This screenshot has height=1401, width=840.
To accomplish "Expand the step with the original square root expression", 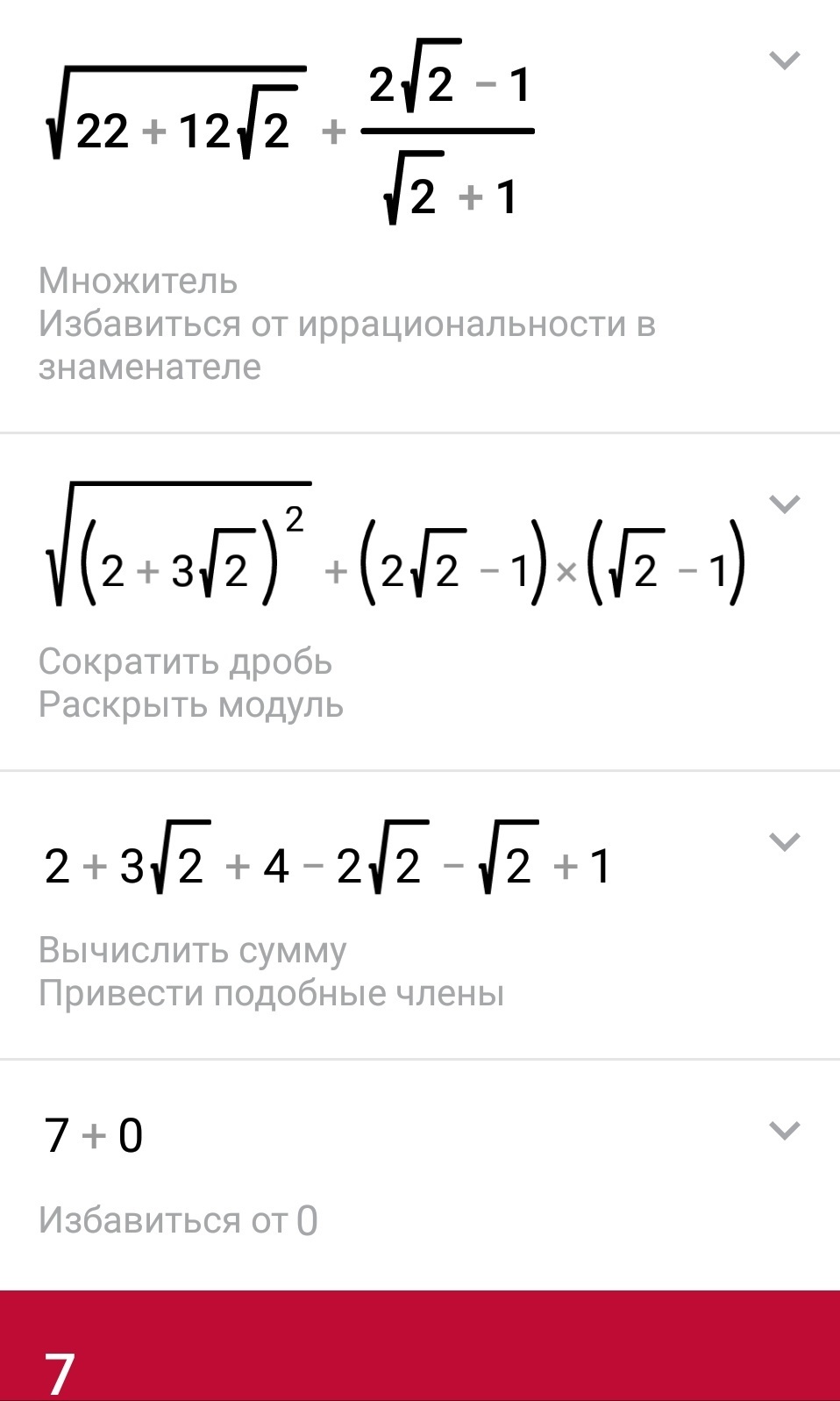I will pyautogui.click(x=784, y=61).
